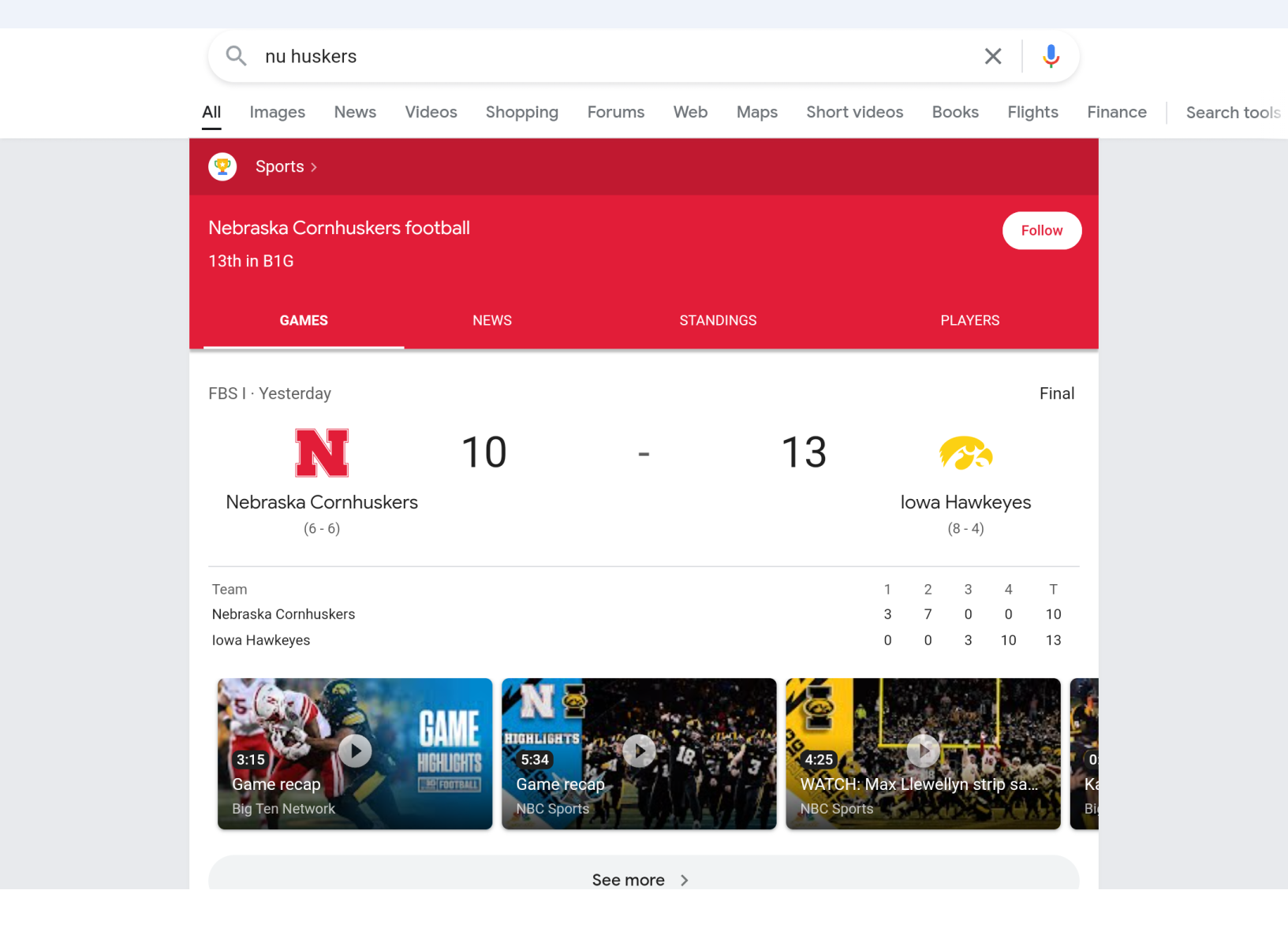This screenshot has height=946, width=1288.
Task: Open the PLAYERS tab
Action: [x=969, y=320]
